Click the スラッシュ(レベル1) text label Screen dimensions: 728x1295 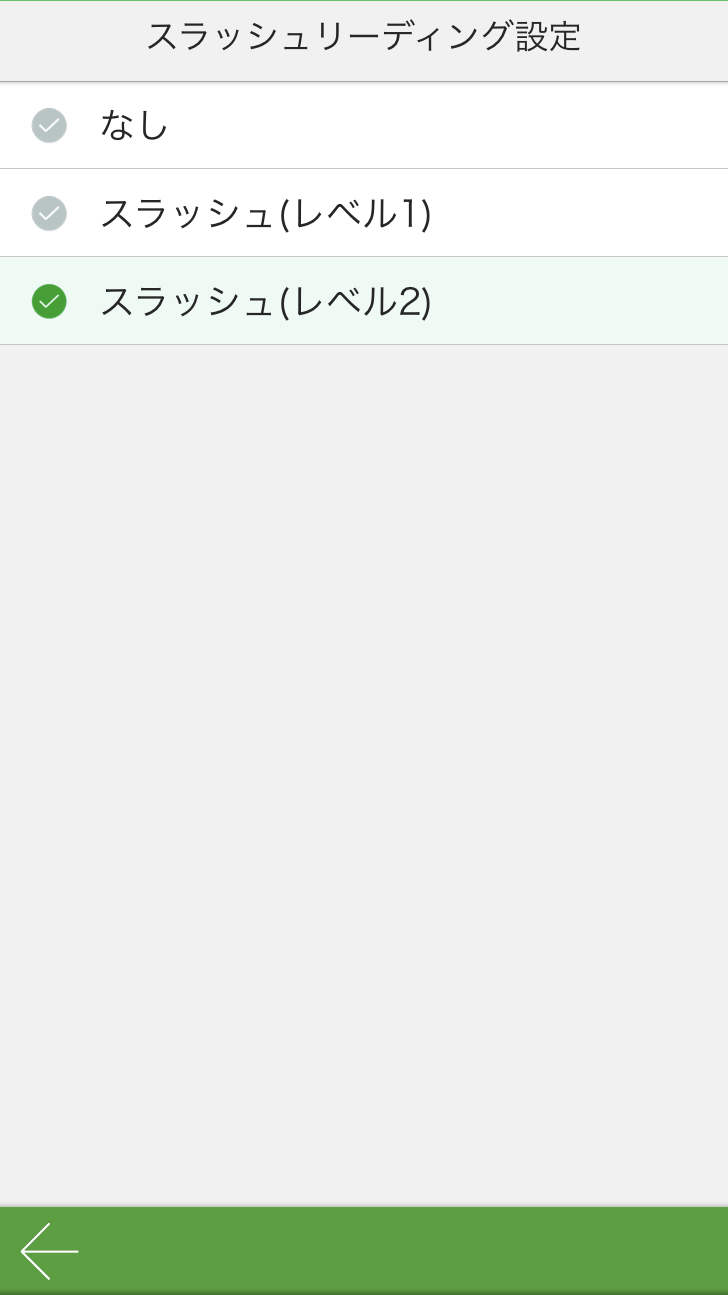(x=265, y=213)
